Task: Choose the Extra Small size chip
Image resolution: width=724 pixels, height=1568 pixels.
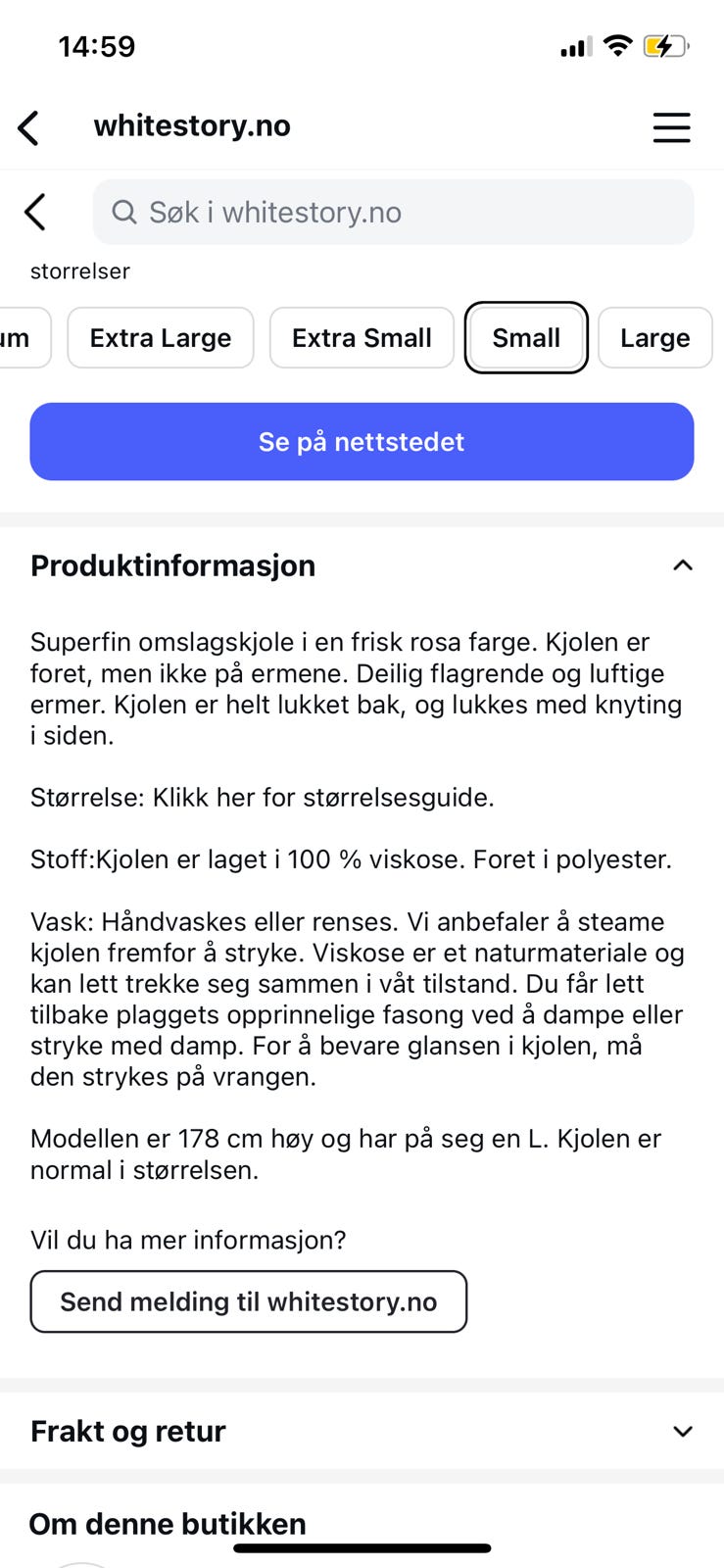Action: [x=362, y=338]
